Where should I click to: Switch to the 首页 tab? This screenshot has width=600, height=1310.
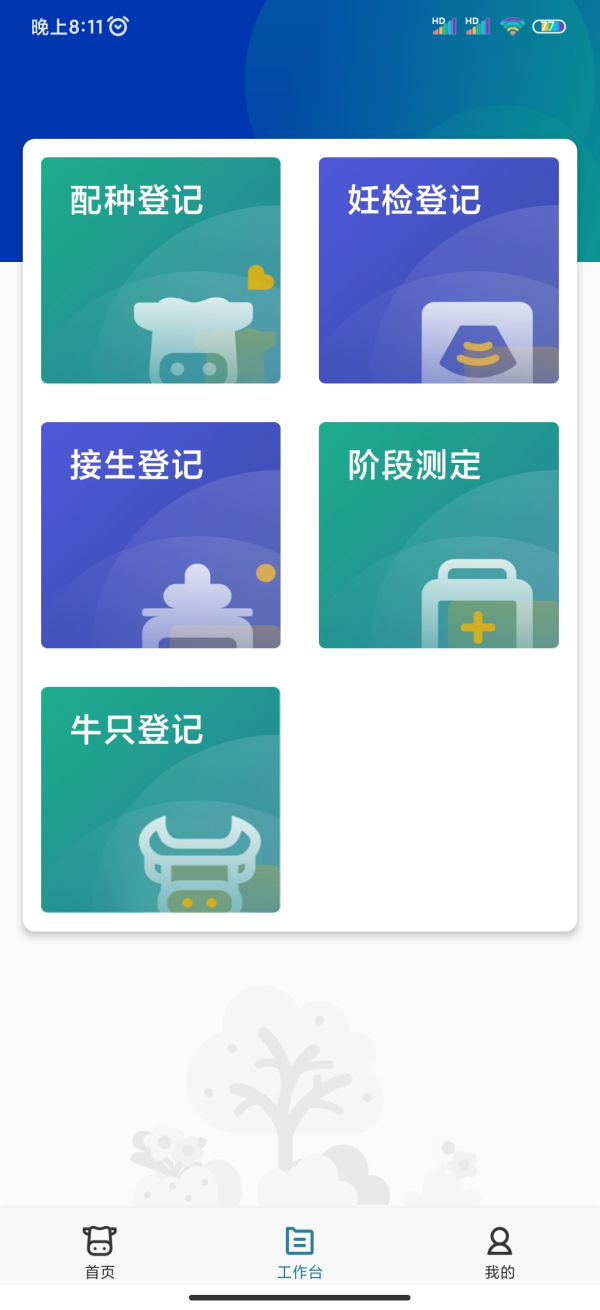tap(100, 1252)
